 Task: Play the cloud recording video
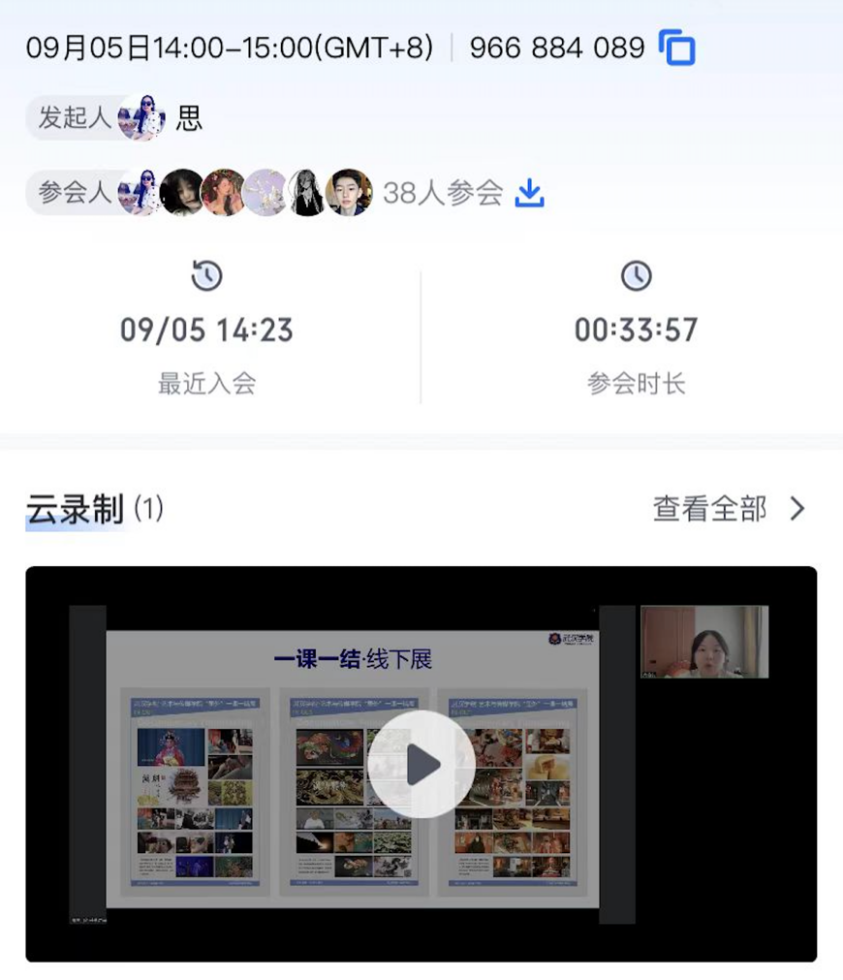[x=421, y=765]
